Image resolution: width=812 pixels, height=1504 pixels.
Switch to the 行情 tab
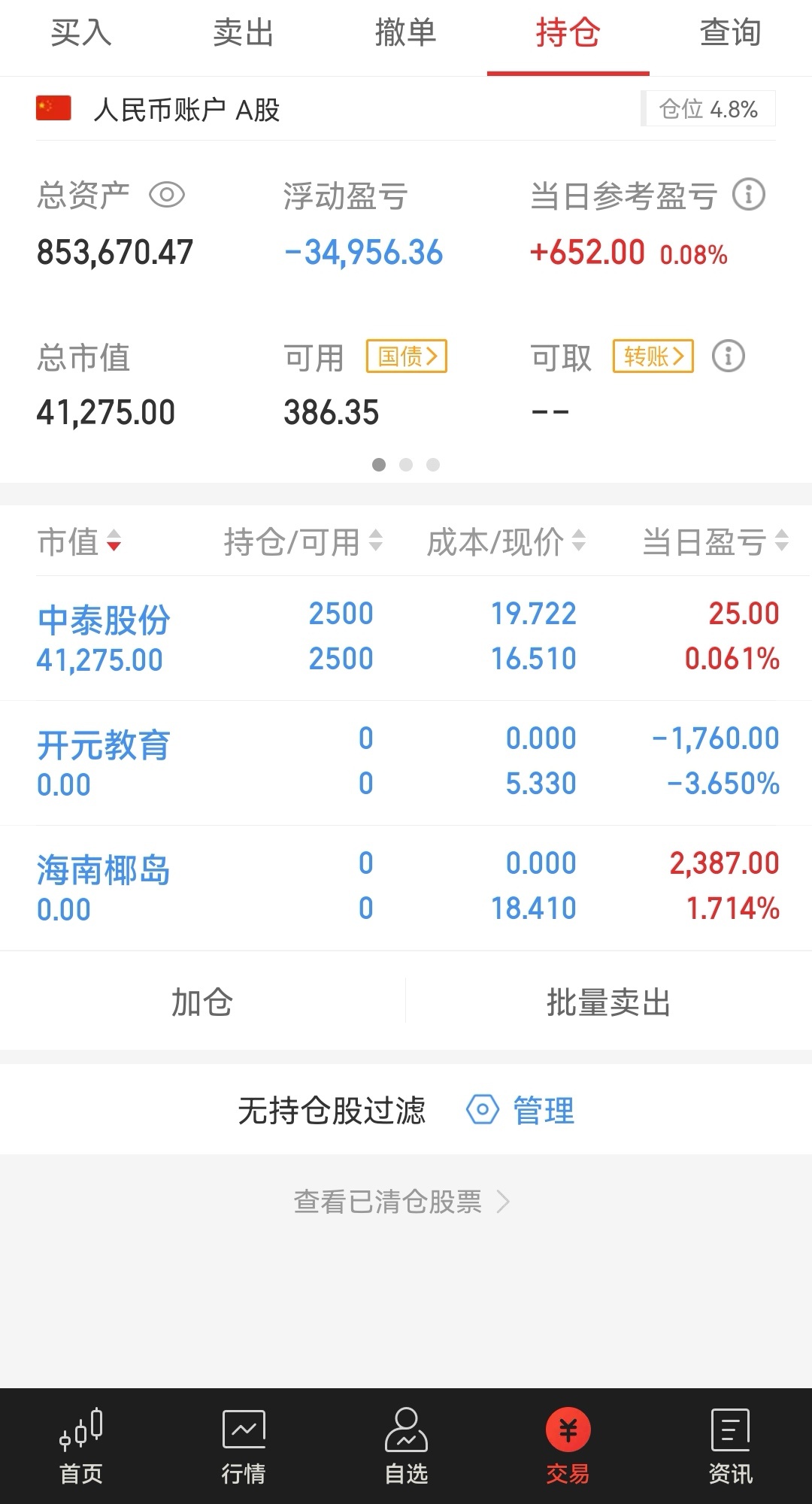(x=243, y=1445)
